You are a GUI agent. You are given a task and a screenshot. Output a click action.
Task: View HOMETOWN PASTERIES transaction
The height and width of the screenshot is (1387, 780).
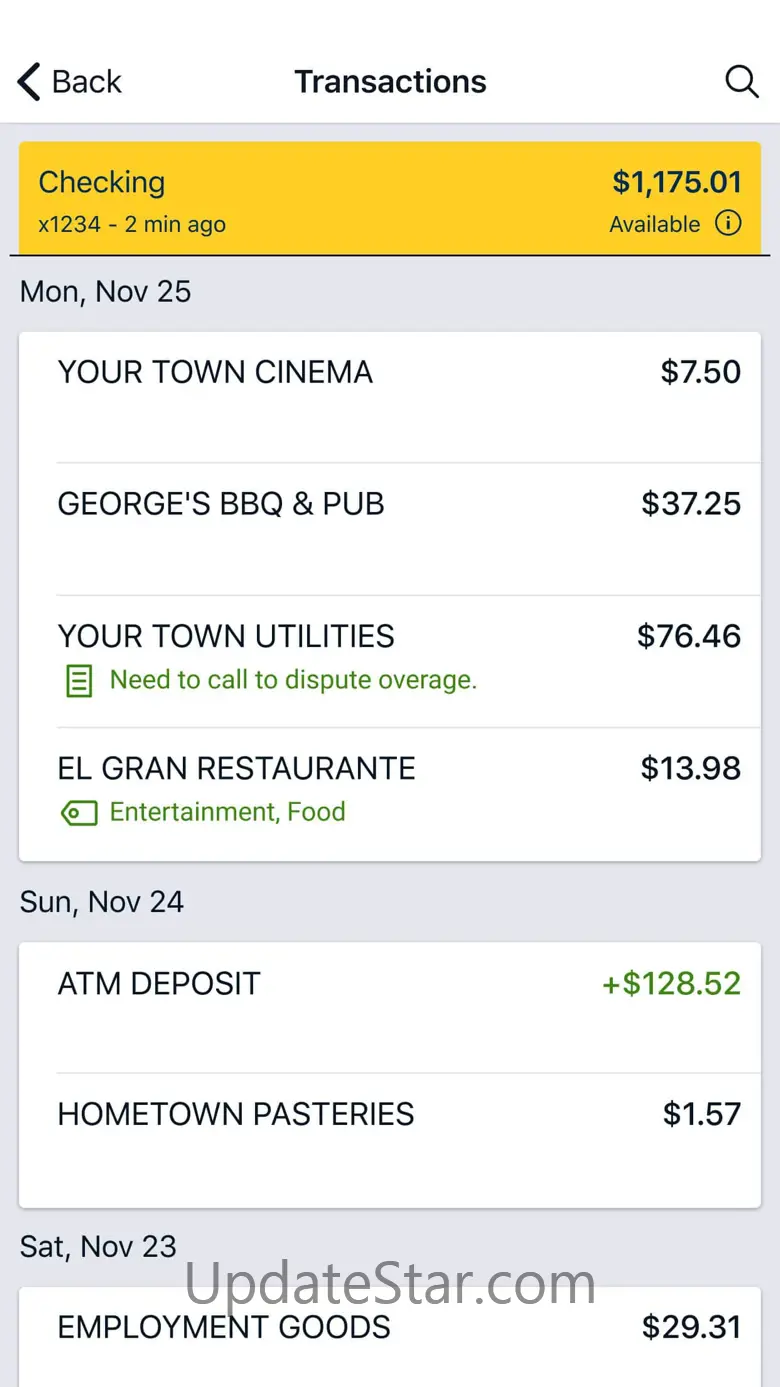click(390, 1138)
